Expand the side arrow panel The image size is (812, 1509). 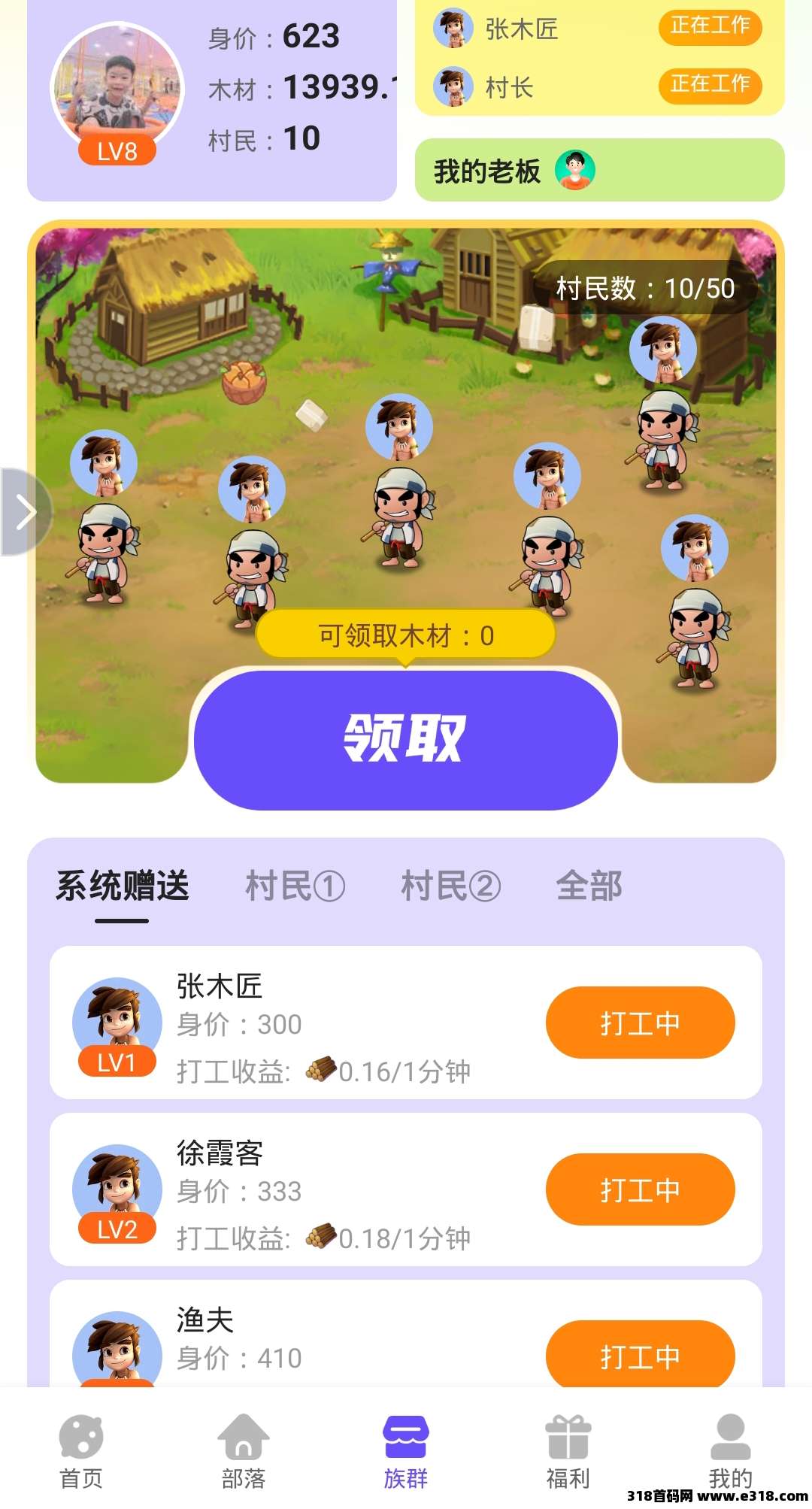point(24,512)
